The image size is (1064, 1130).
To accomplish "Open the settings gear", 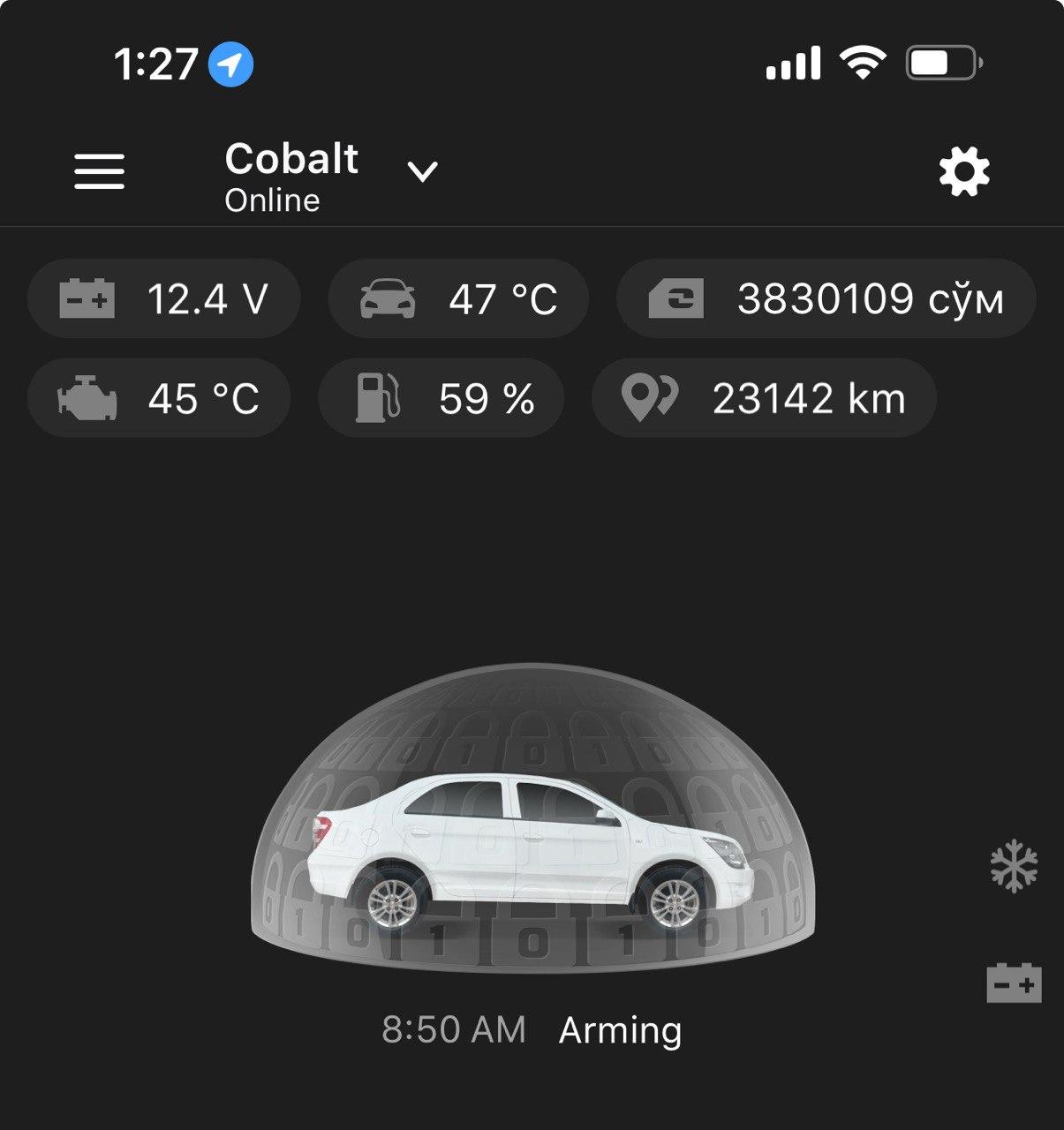I will pos(963,171).
